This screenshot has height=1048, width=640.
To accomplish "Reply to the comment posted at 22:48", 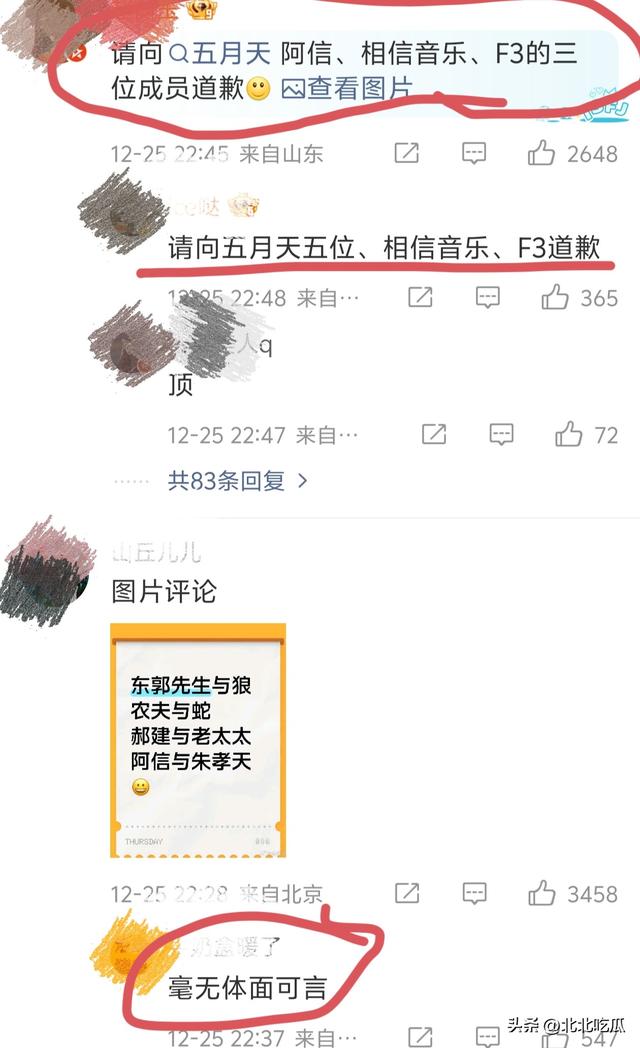I will pyautogui.click(x=487, y=297).
